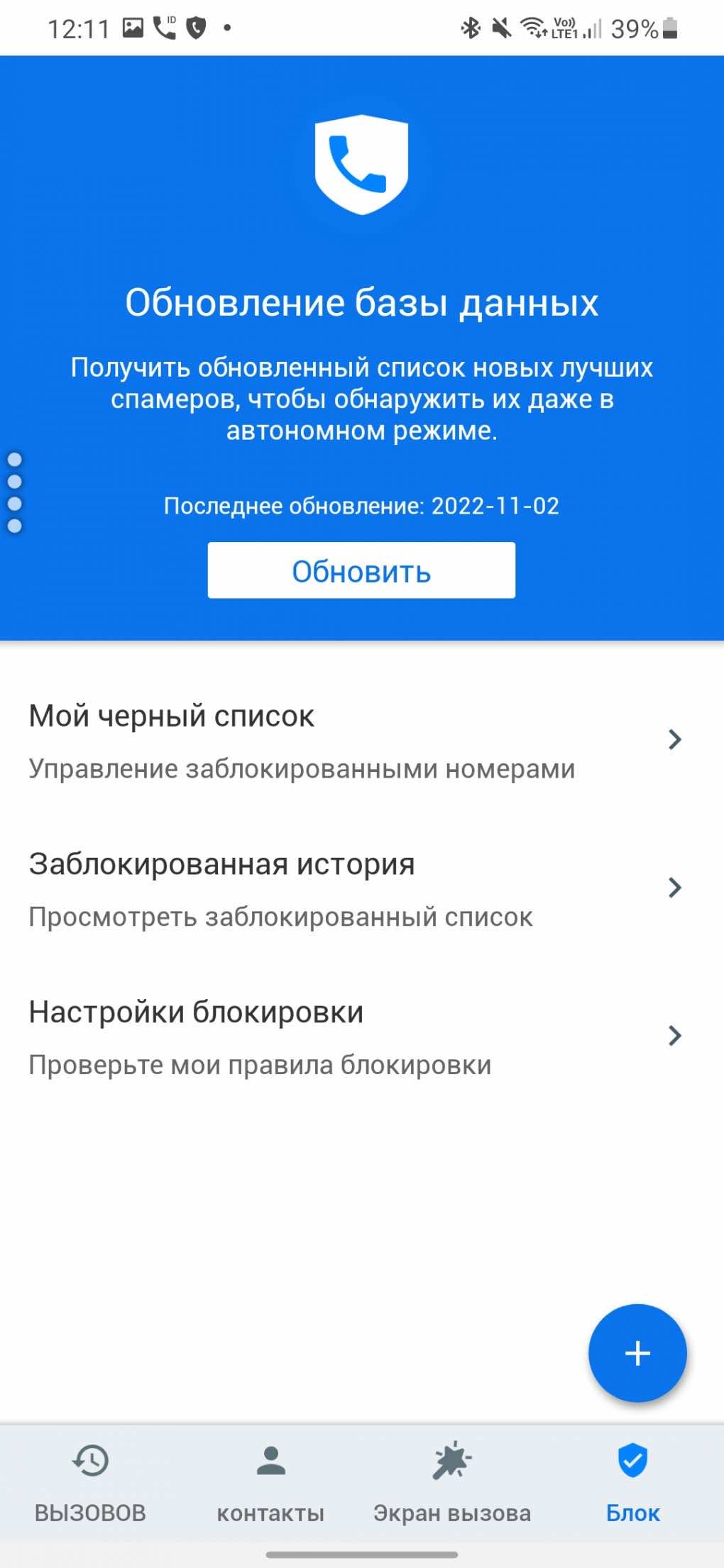Open Заблокированная история
724x1568 pixels.
coord(355,889)
